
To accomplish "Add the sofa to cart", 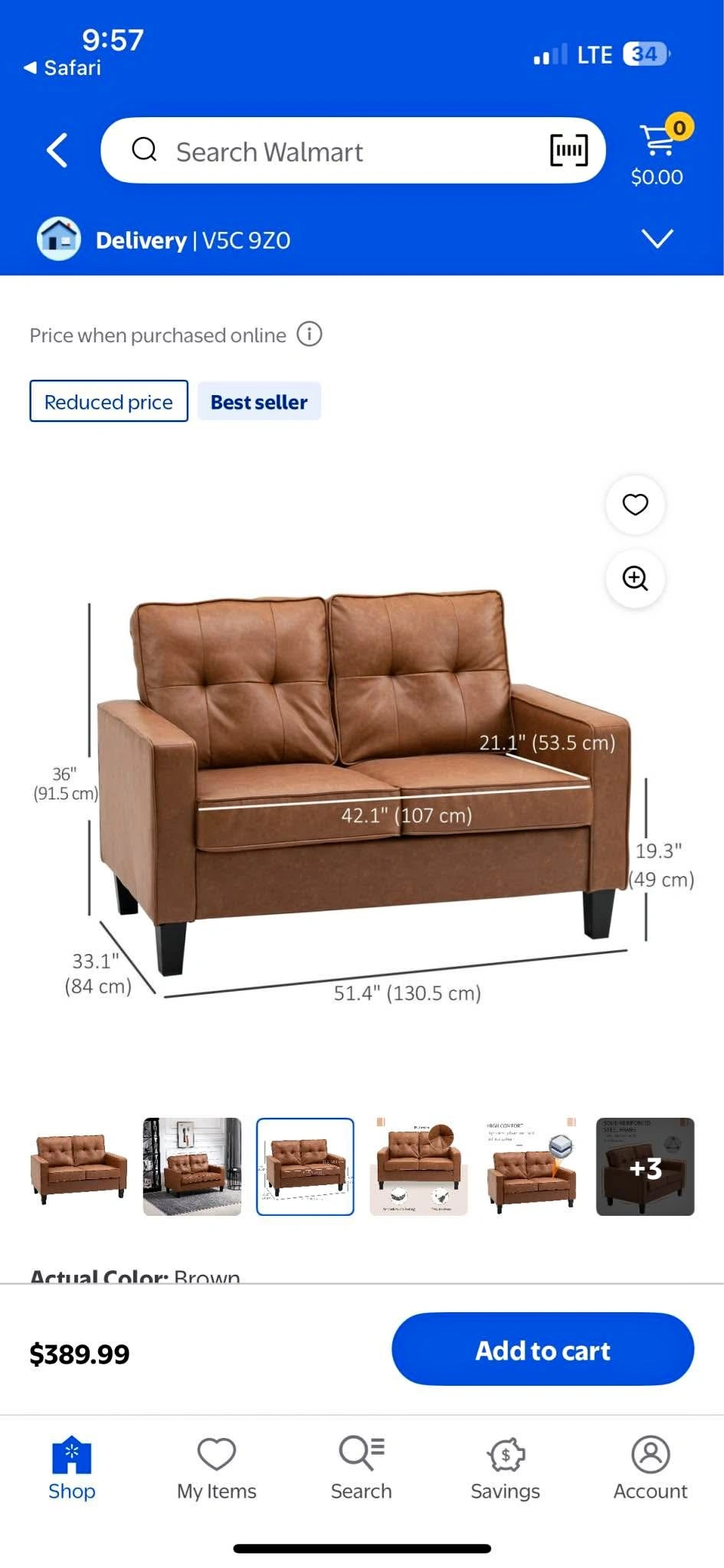I will pyautogui.click(x=542, y=1350).
